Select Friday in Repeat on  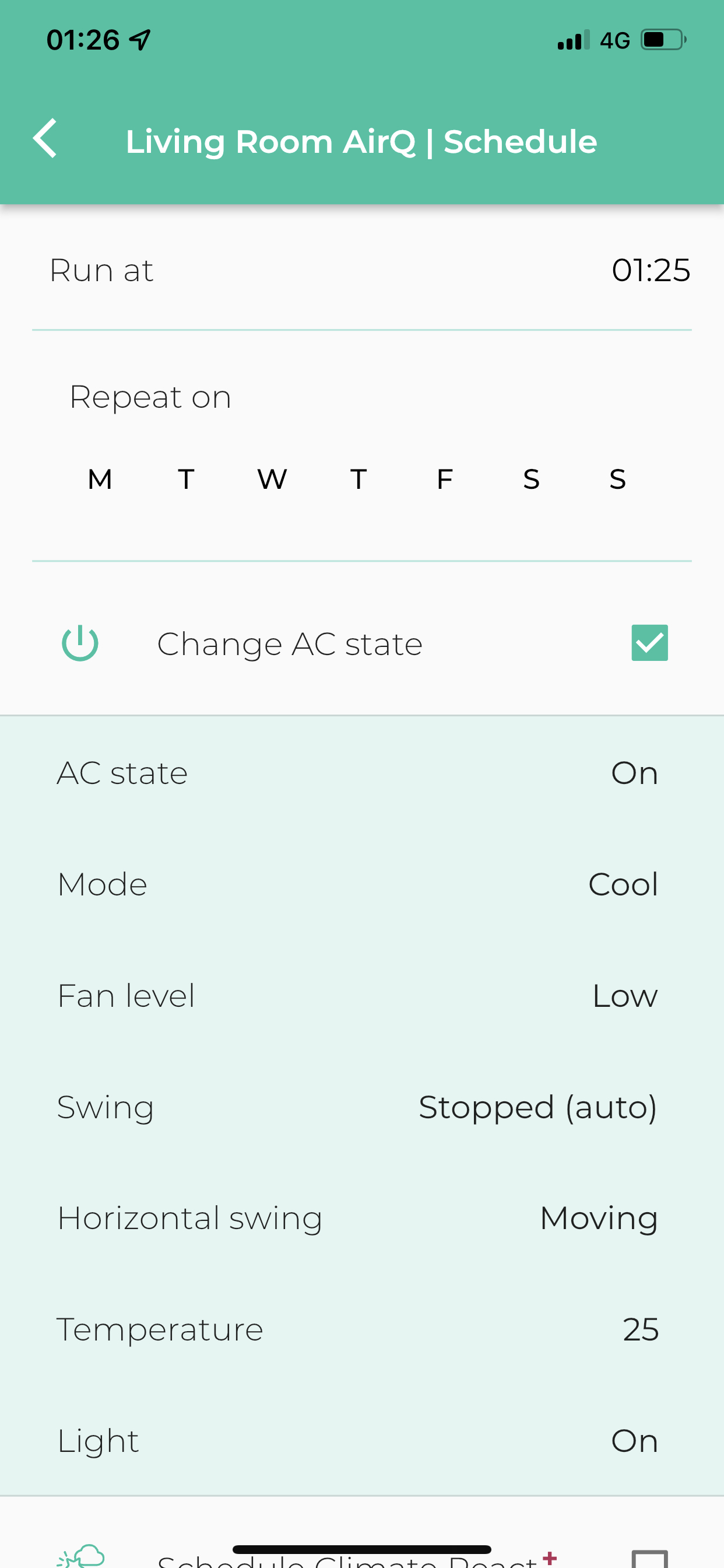coord(445,480)
